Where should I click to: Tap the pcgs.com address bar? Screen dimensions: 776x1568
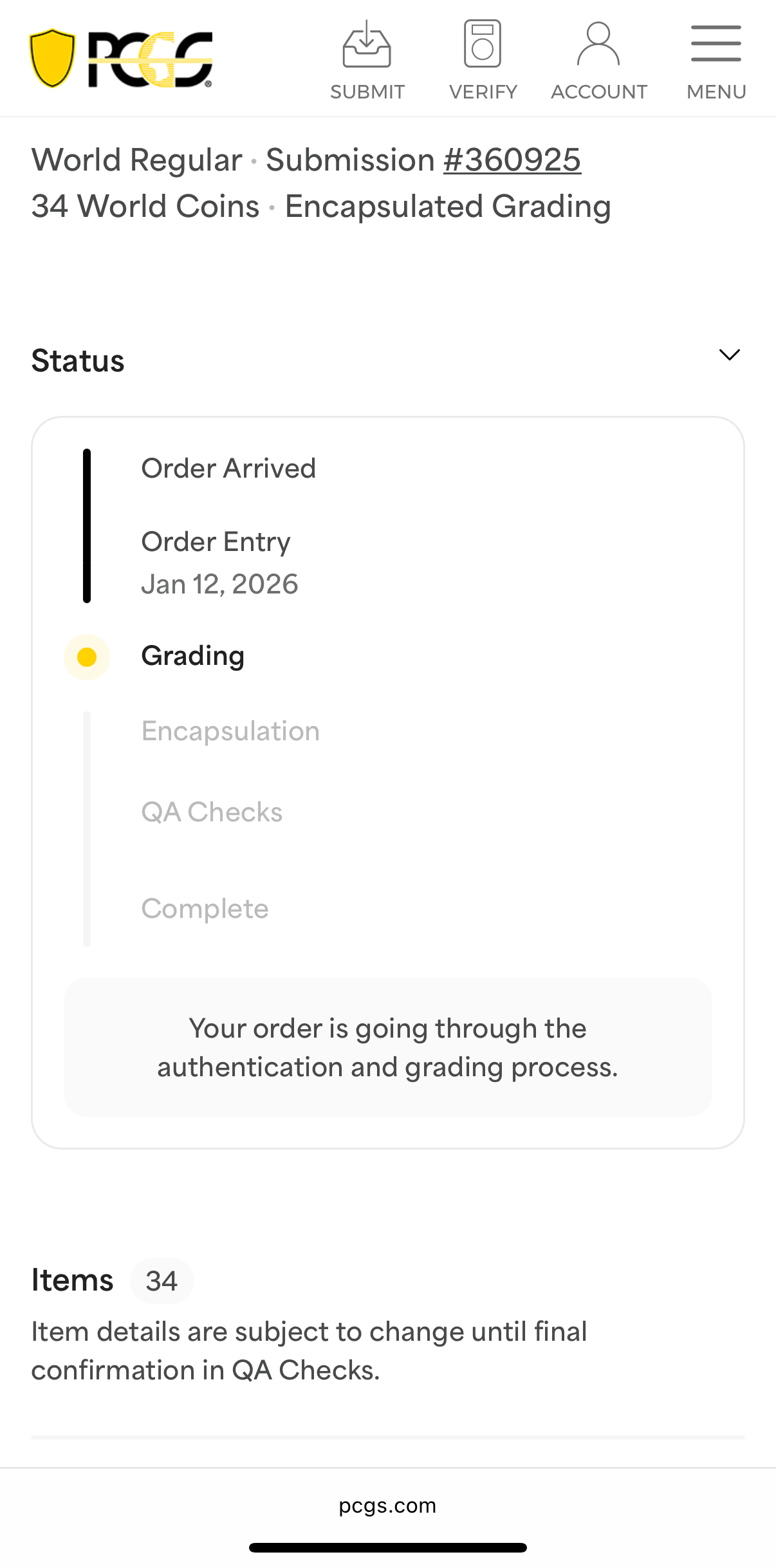point(387,1506)
